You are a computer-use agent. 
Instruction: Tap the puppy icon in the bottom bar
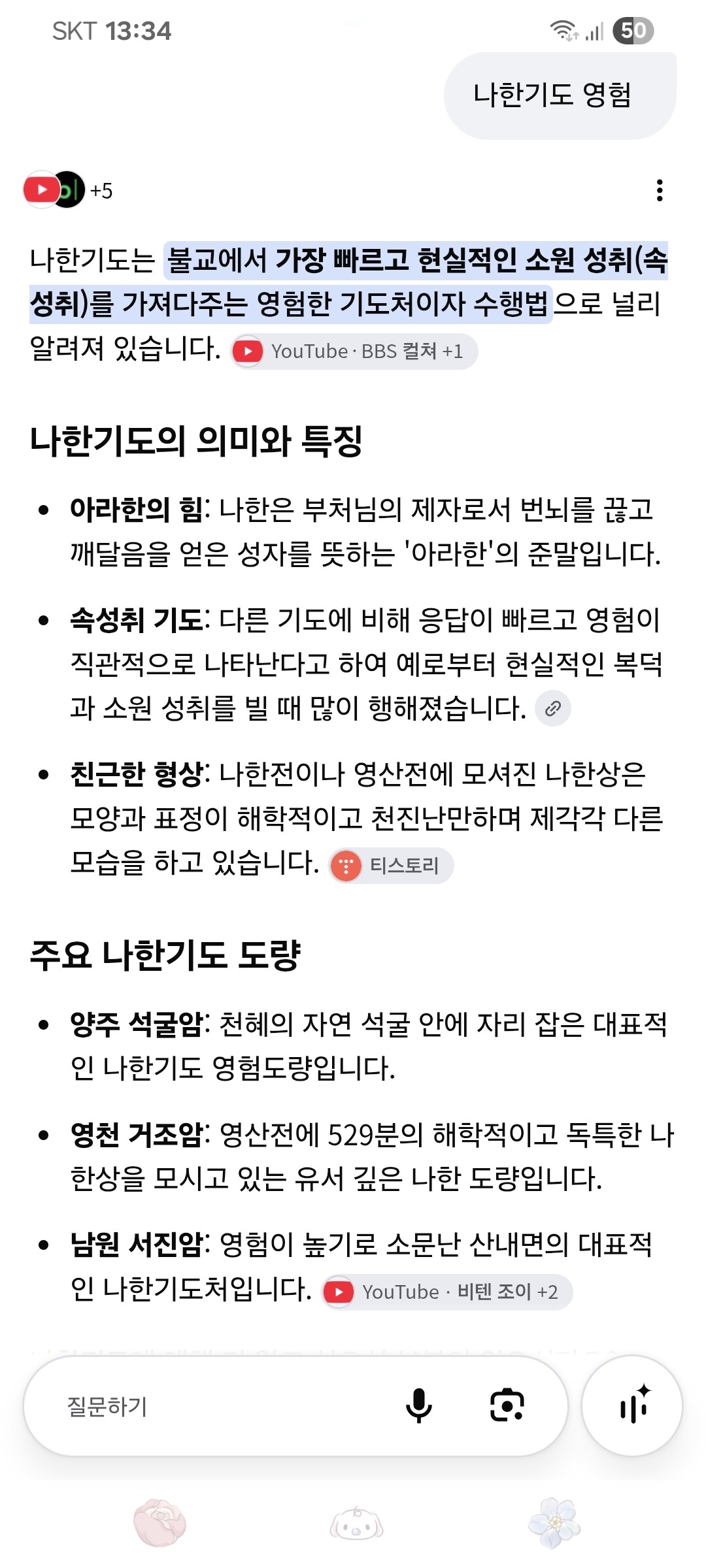tap(356, 1524)
